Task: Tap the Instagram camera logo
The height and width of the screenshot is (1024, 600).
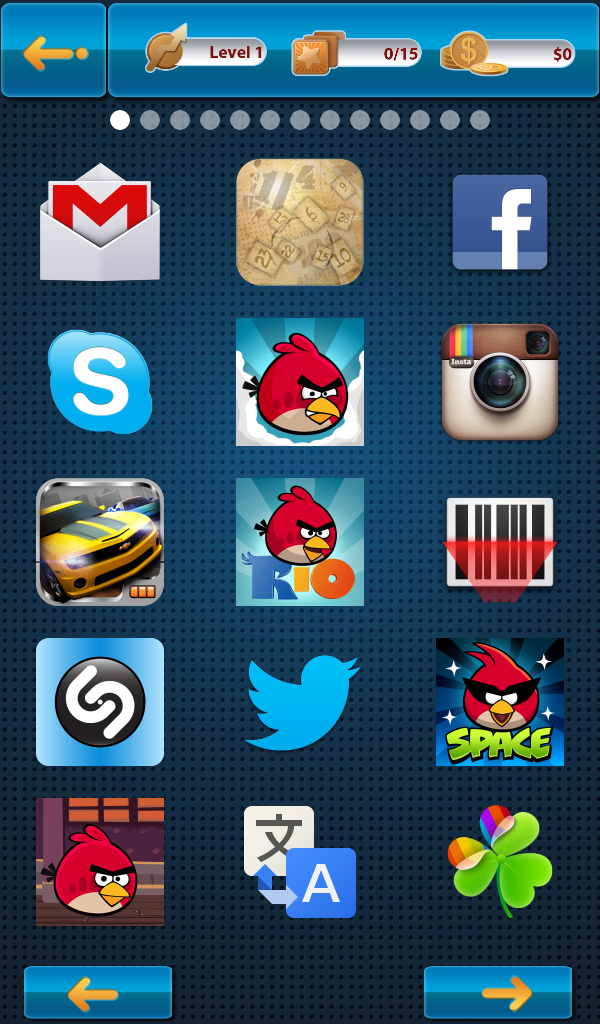Action: [x=500, y=382]
